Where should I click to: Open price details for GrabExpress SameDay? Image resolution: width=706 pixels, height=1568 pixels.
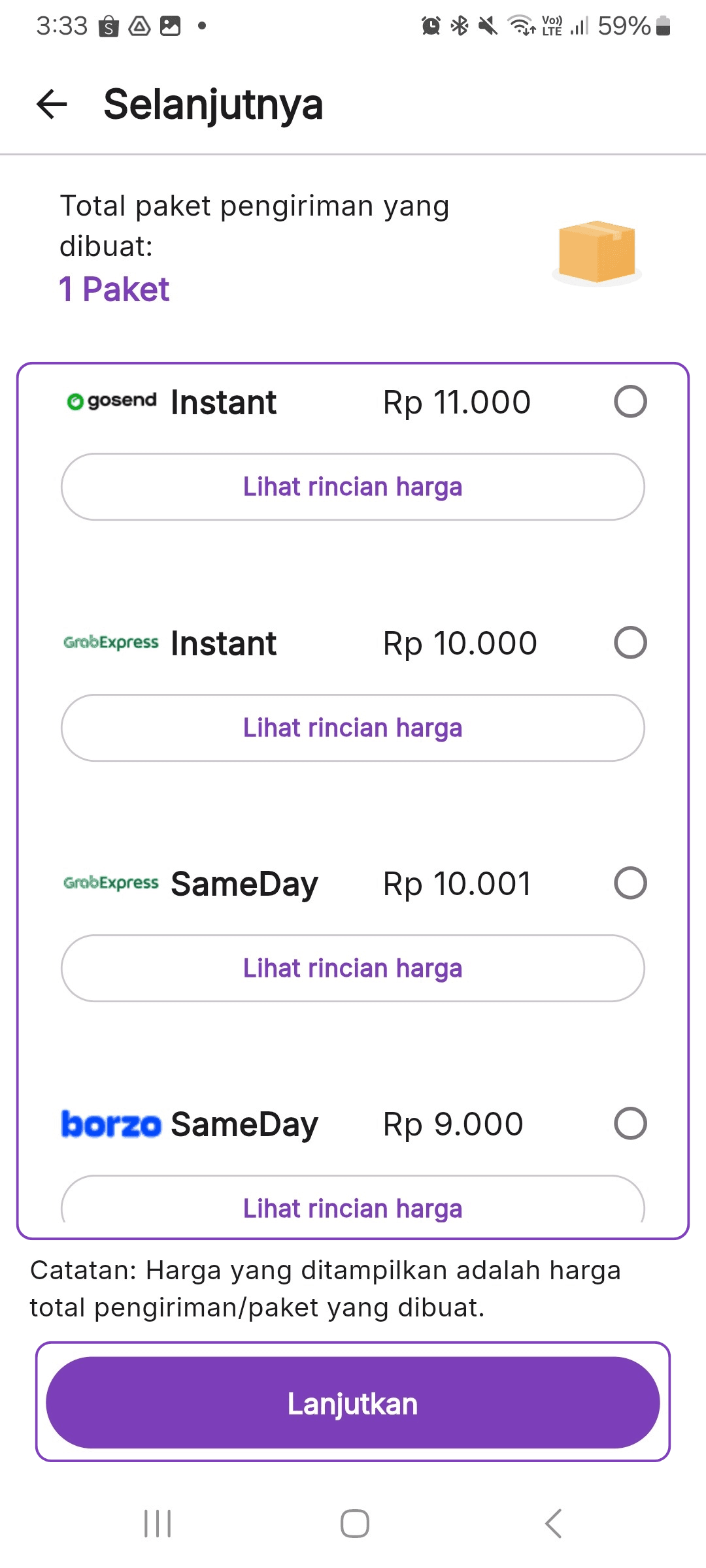353,968
